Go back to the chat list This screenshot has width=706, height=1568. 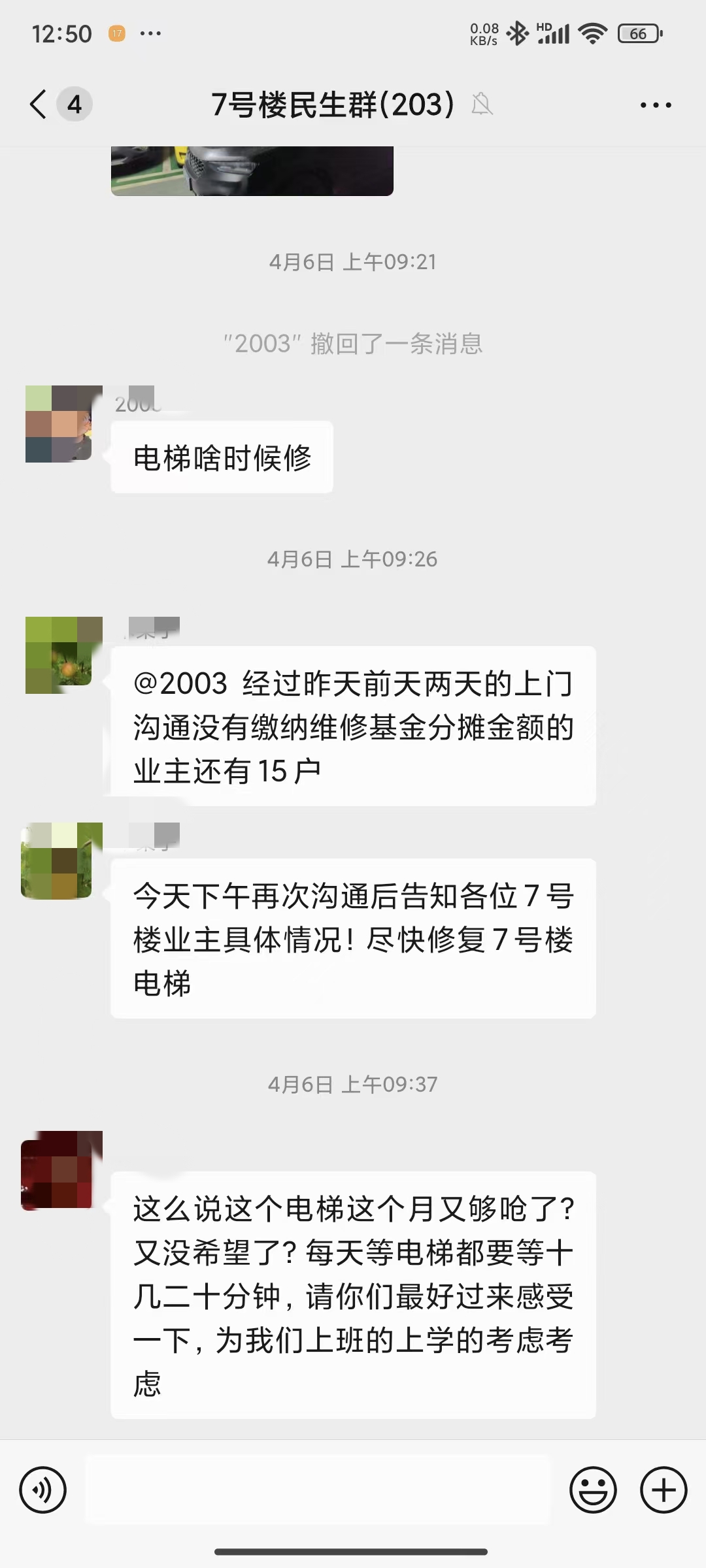click(x=39, y=105)
